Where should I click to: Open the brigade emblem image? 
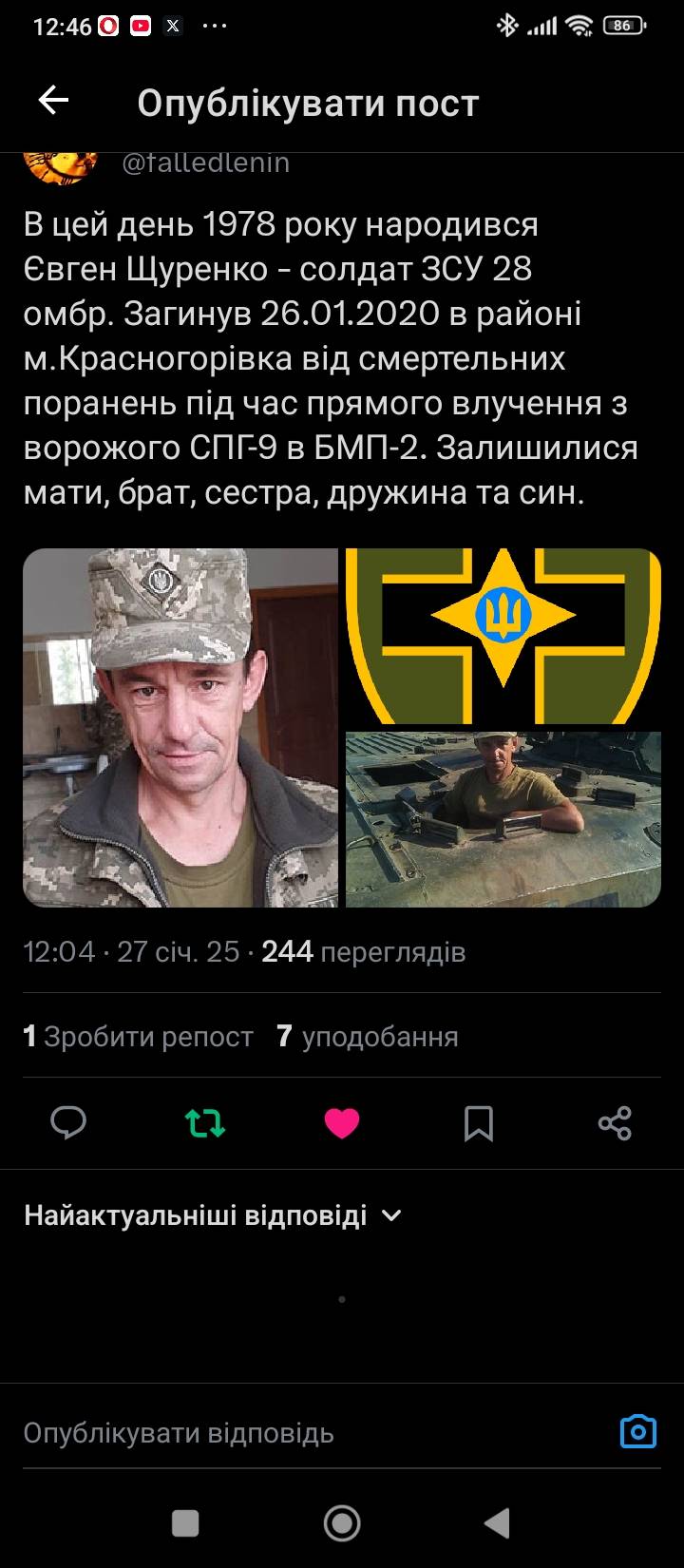pos(503,636)
